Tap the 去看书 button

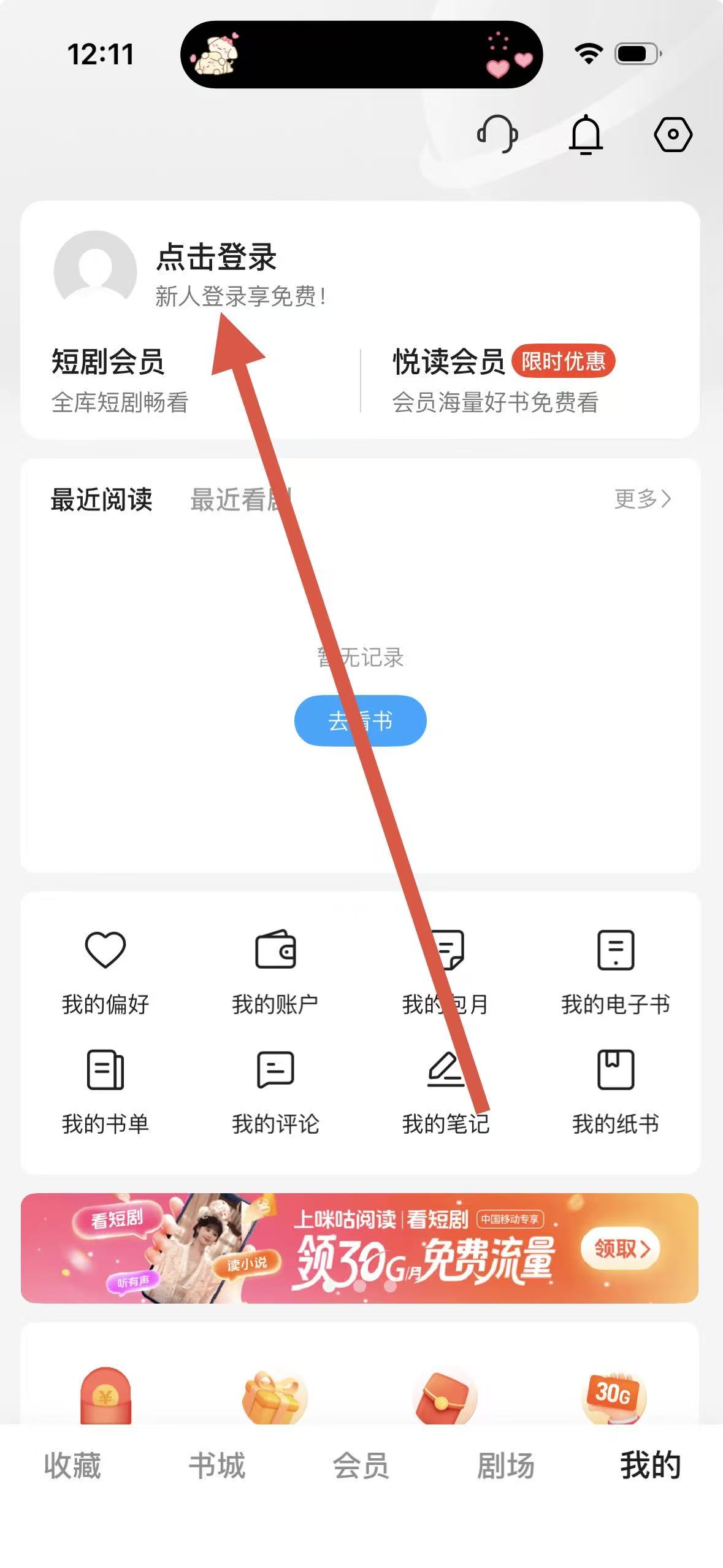360,720
